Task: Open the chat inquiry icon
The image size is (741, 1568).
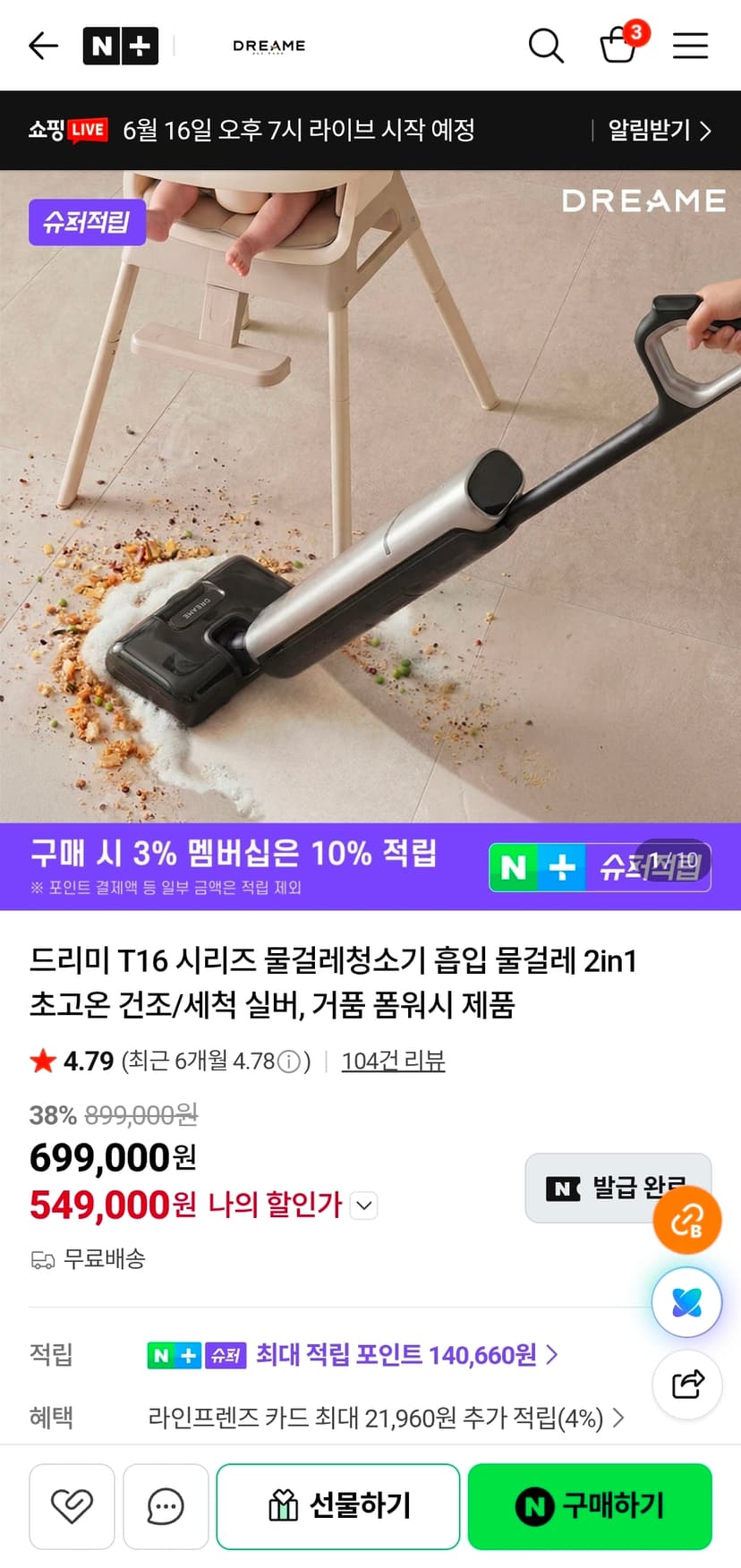Action: [x=166, y=1506]
